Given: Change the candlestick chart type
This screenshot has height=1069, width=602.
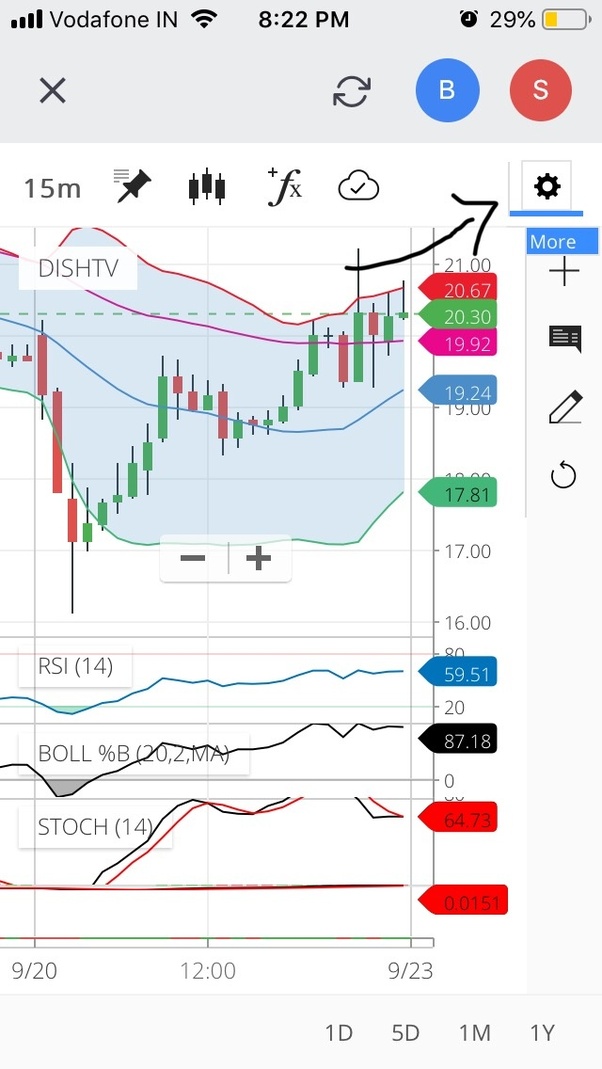Looking at the screenshot, I should tap(206, 187).
